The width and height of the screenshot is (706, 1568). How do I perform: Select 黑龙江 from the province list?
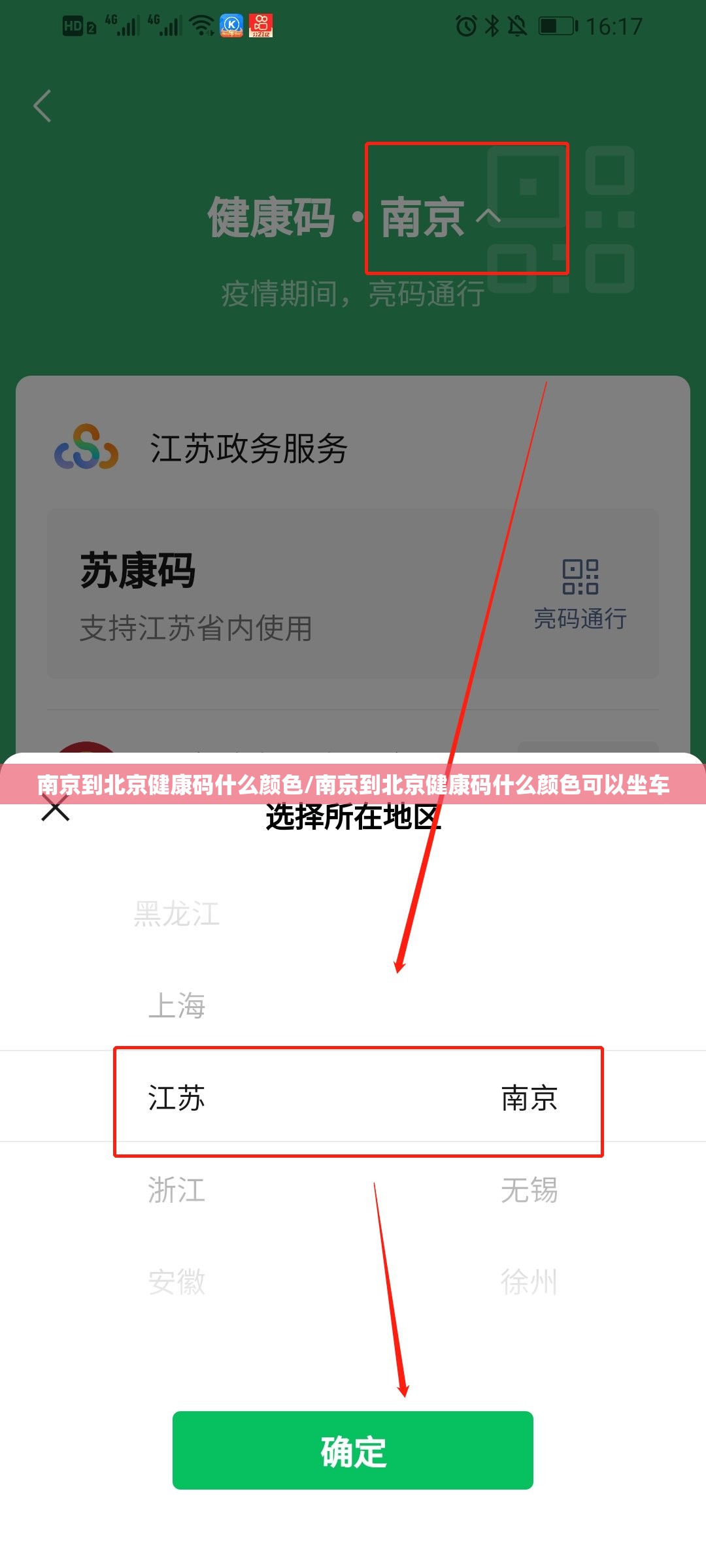click(x=176, y=913)
